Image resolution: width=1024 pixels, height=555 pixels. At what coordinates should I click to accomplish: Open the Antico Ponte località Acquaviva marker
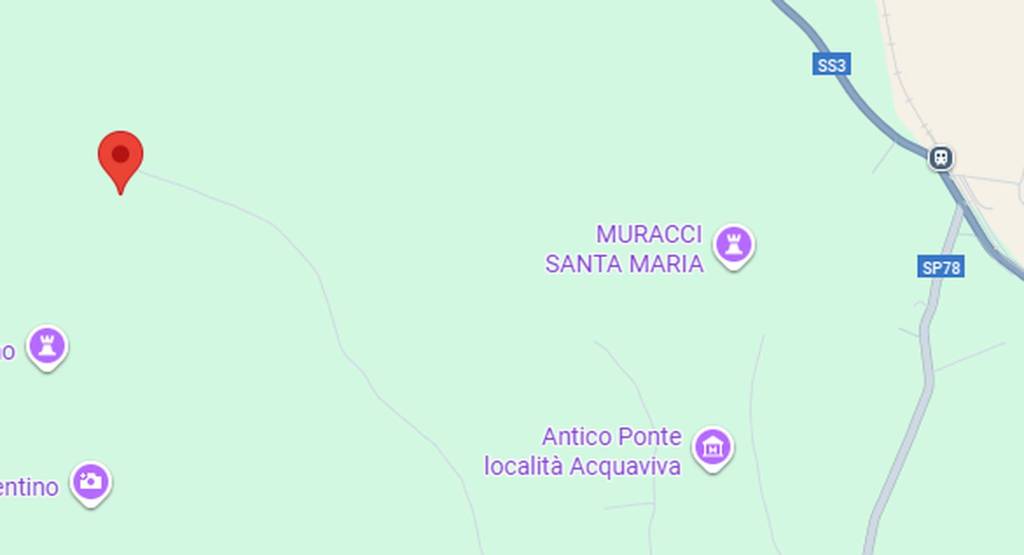click(712, 448)
